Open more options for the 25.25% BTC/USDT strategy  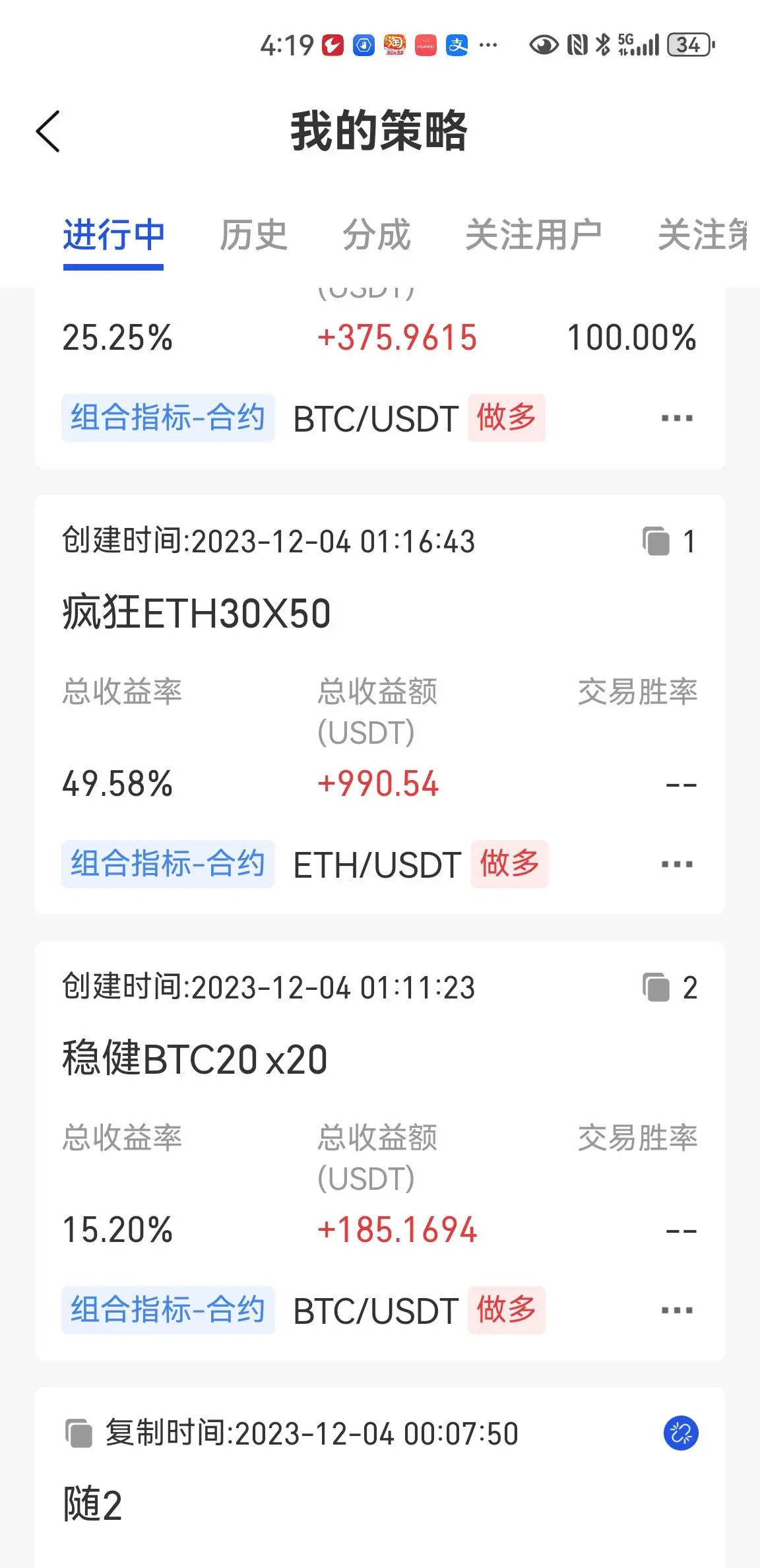point(677,418)
